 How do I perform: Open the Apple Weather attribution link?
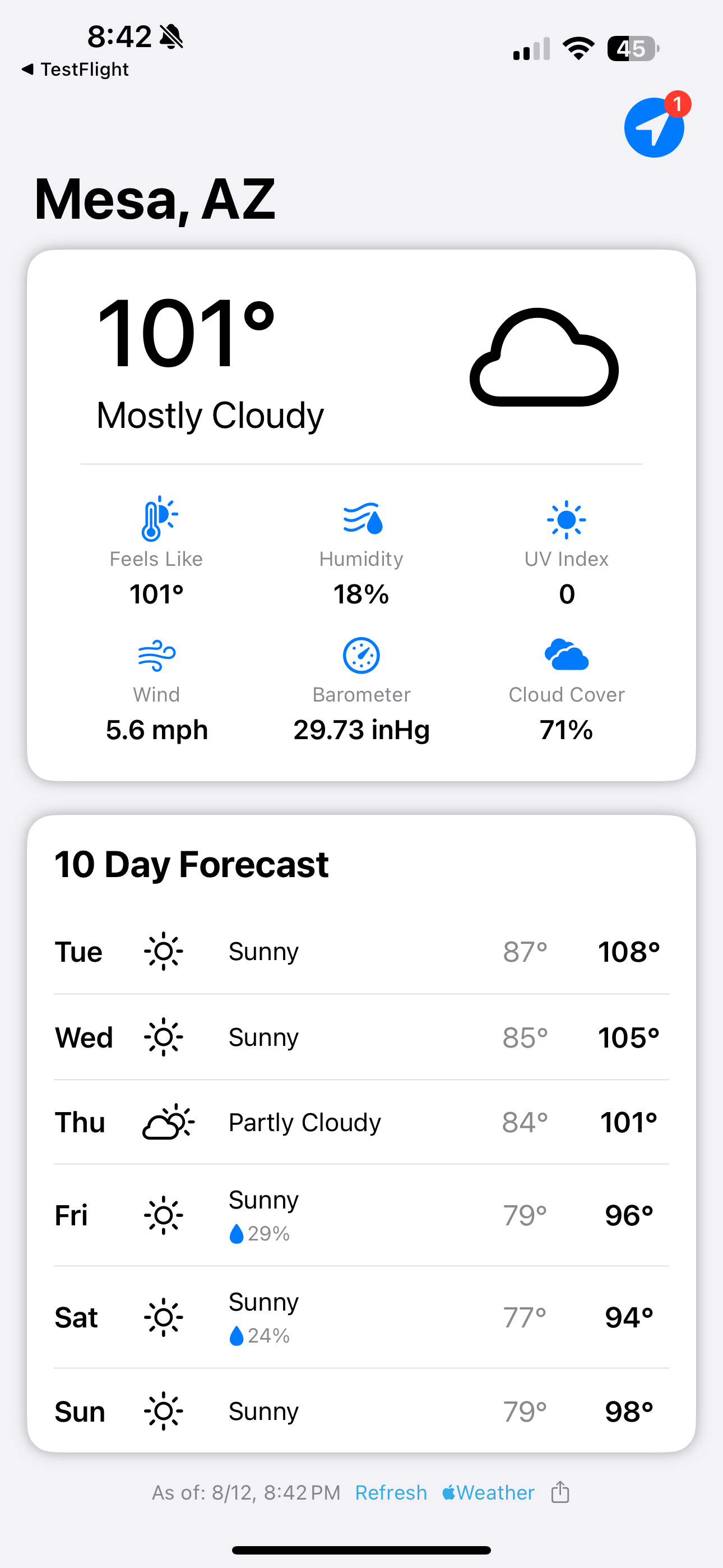pyautogui.click(x=488, y=1492)
